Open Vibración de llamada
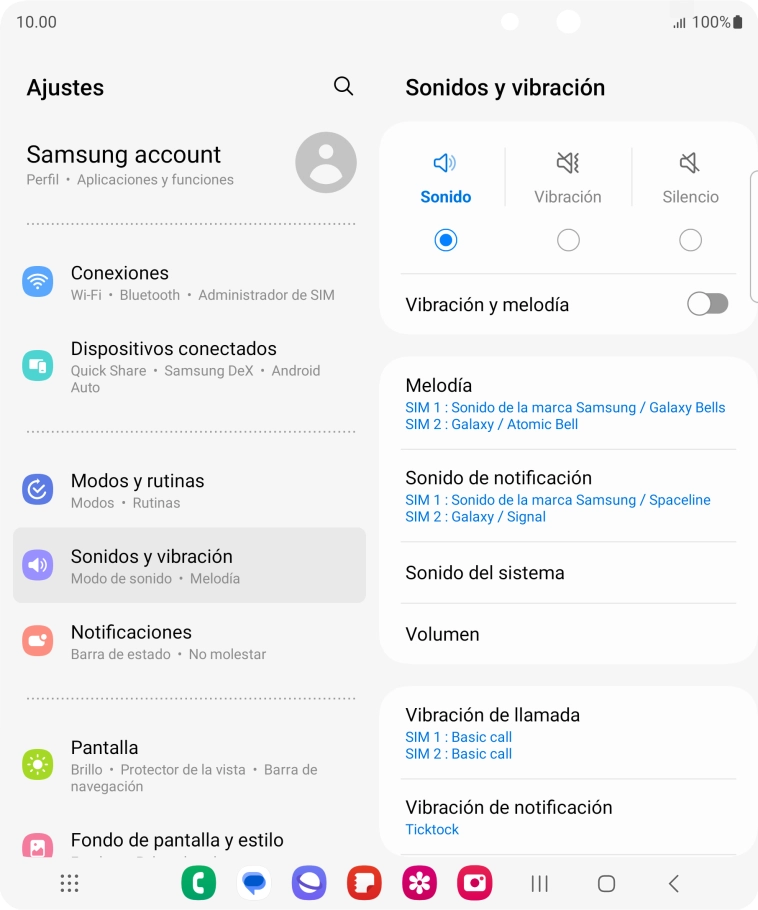This screenshot has width=758, height=910. [565, 733]
